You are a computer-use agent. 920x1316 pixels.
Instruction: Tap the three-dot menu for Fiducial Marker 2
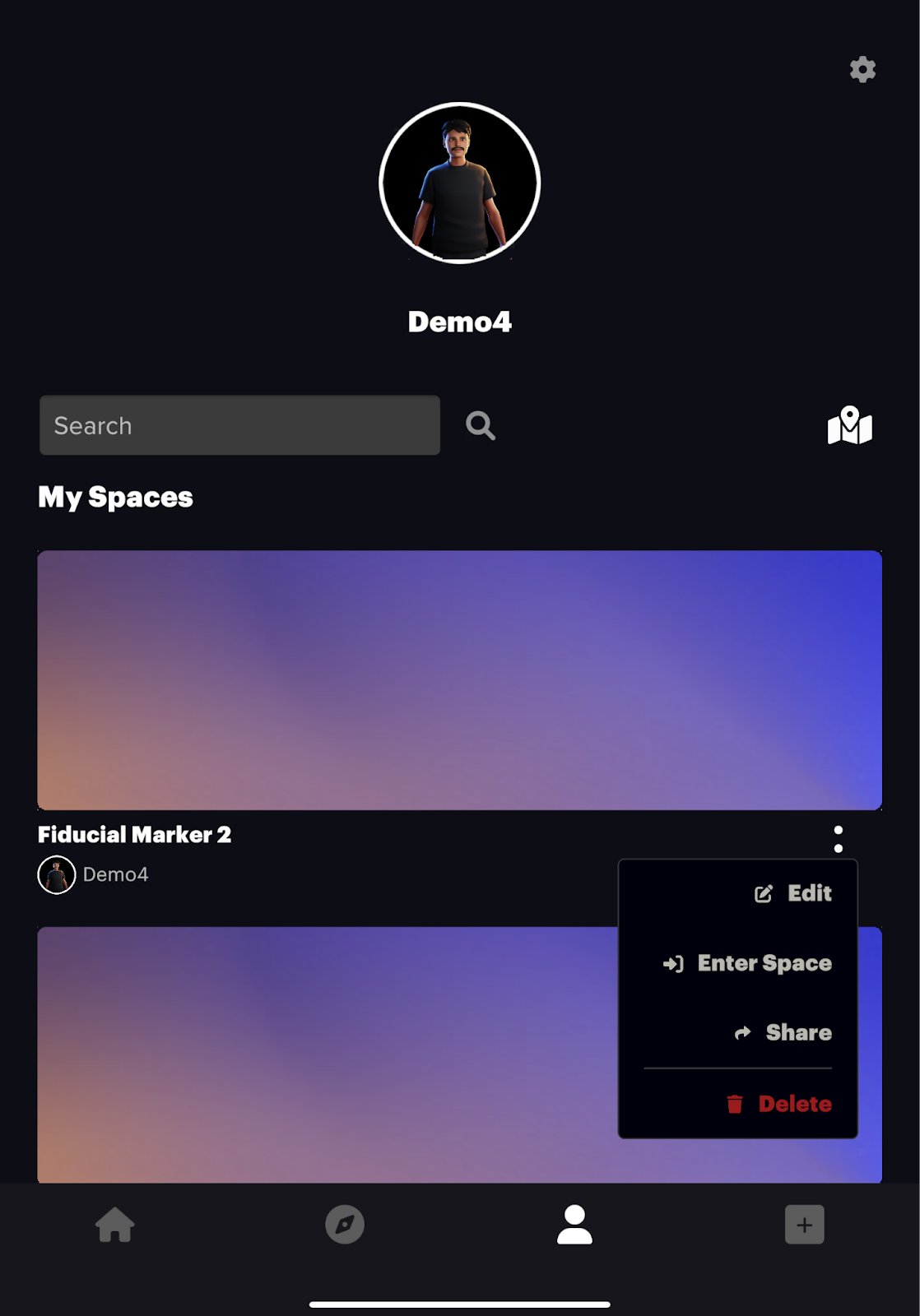point(838,839)
